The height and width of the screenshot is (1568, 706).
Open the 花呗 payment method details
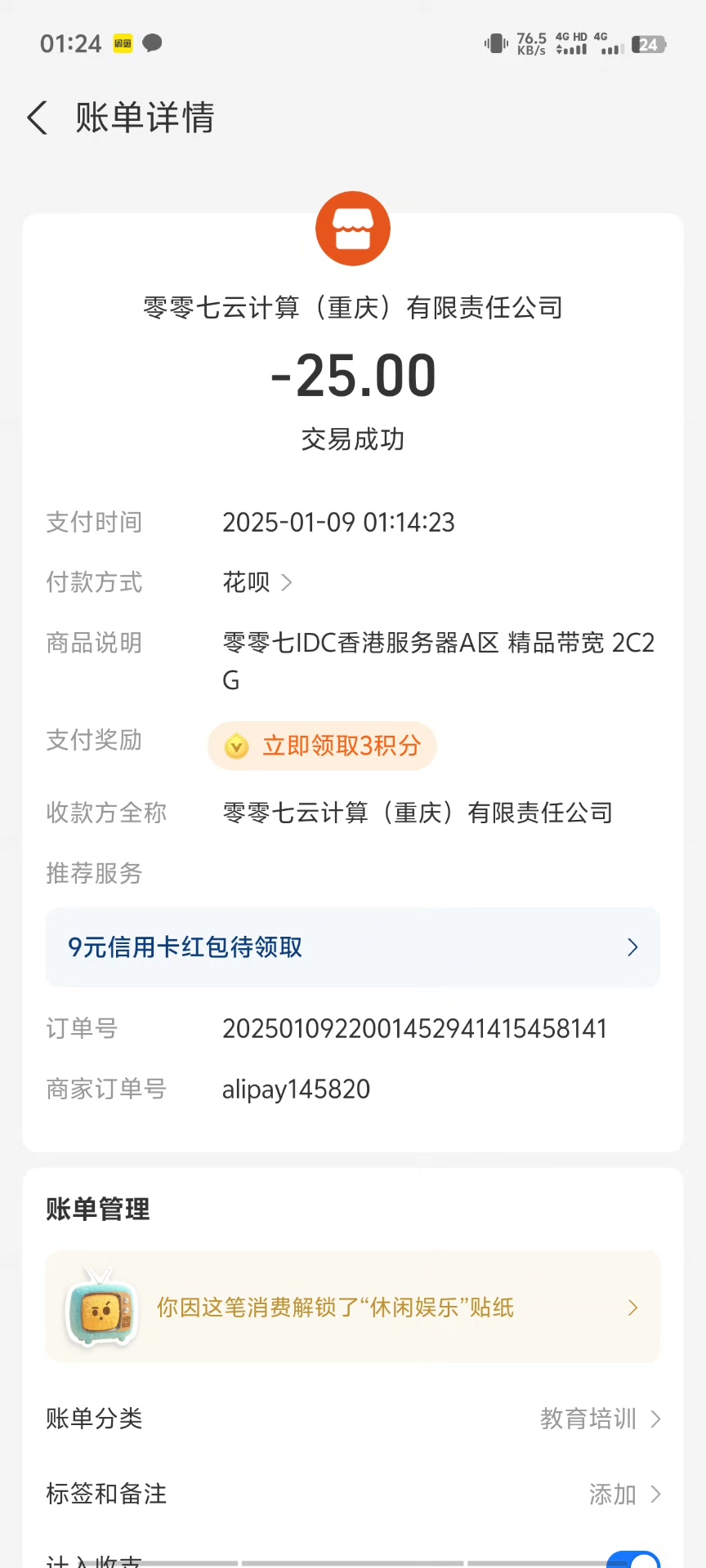pyautogui.click(x=257, y=582)
